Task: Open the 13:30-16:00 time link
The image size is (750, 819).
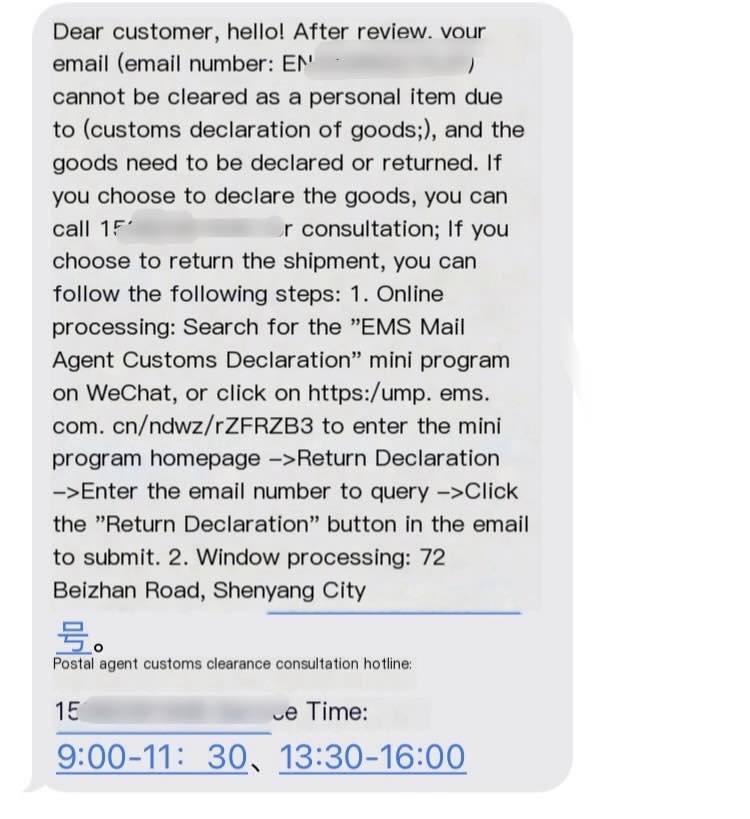Action: click(372, 757)
